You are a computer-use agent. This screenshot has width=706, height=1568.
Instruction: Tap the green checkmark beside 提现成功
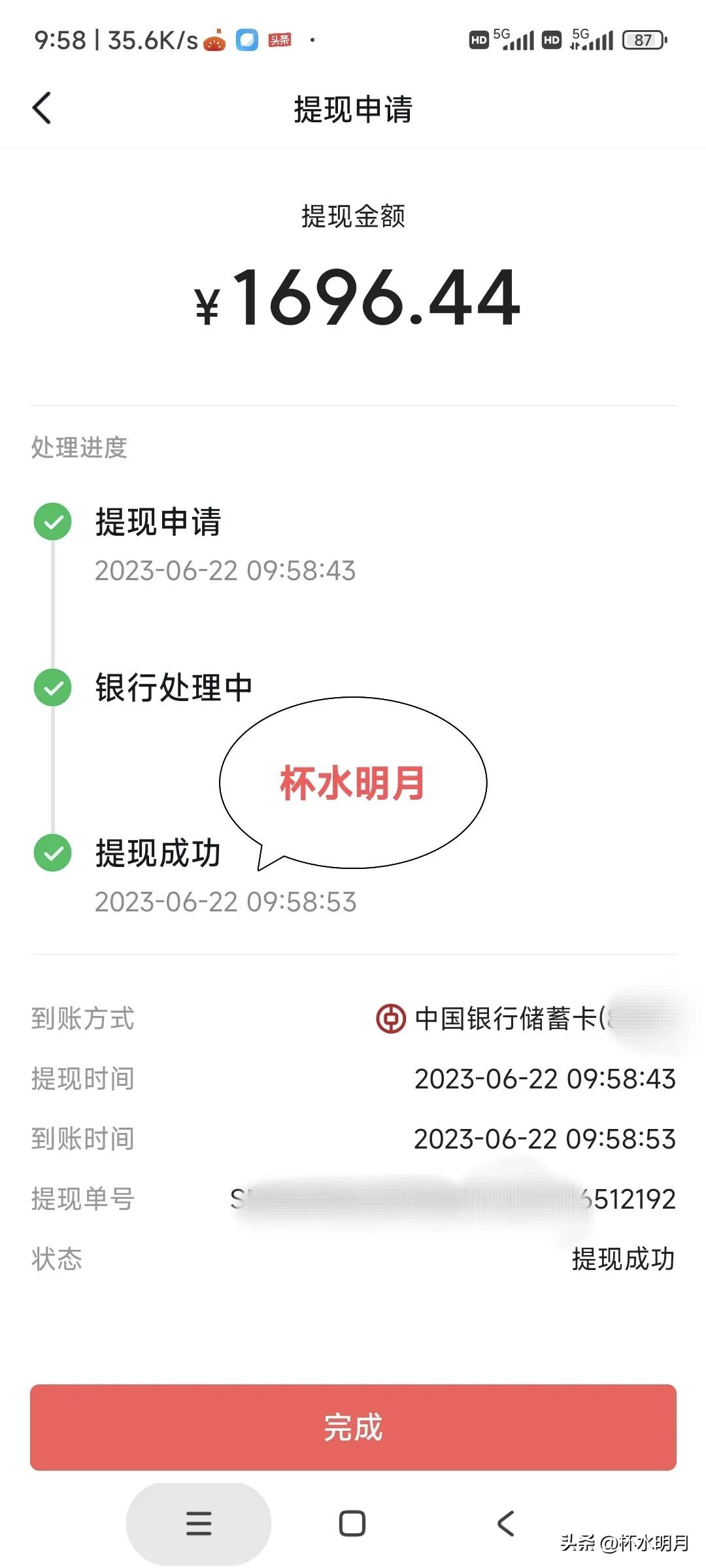pos(52,853)
